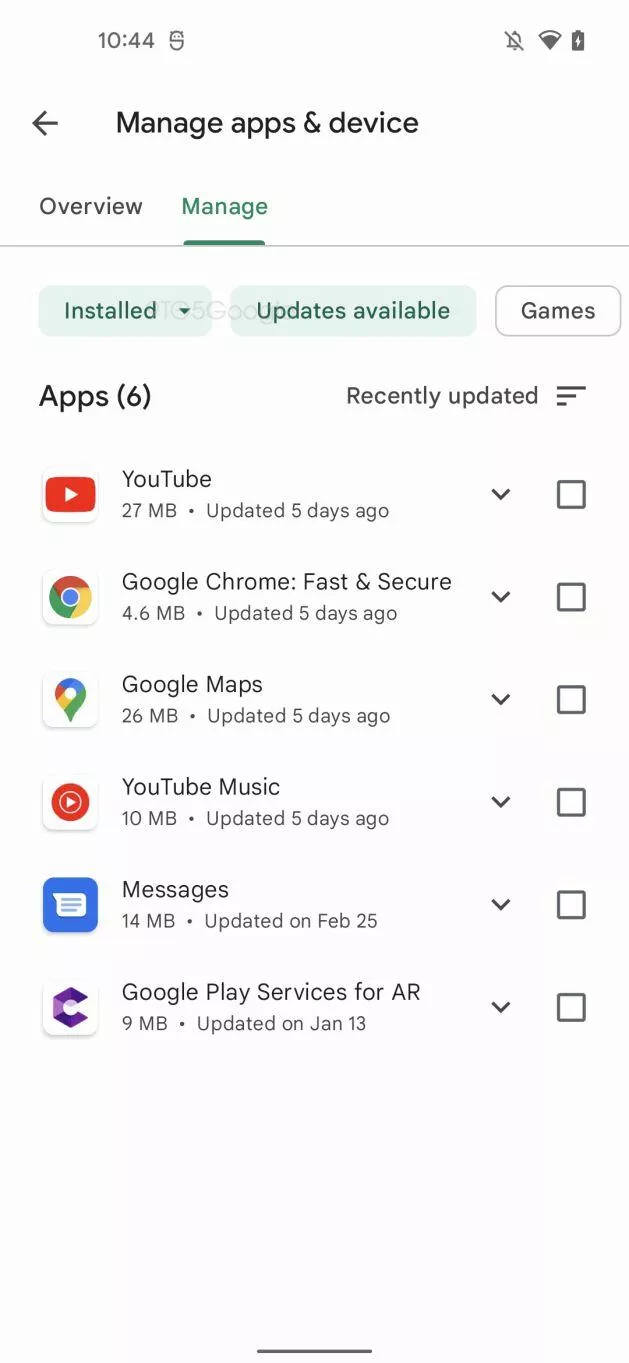Image resolution: width=629 pixels, height=1363 pixels.
Task: Check Google Play Services for AR box
Action: pyautogui.click(x=571, y=1007)
